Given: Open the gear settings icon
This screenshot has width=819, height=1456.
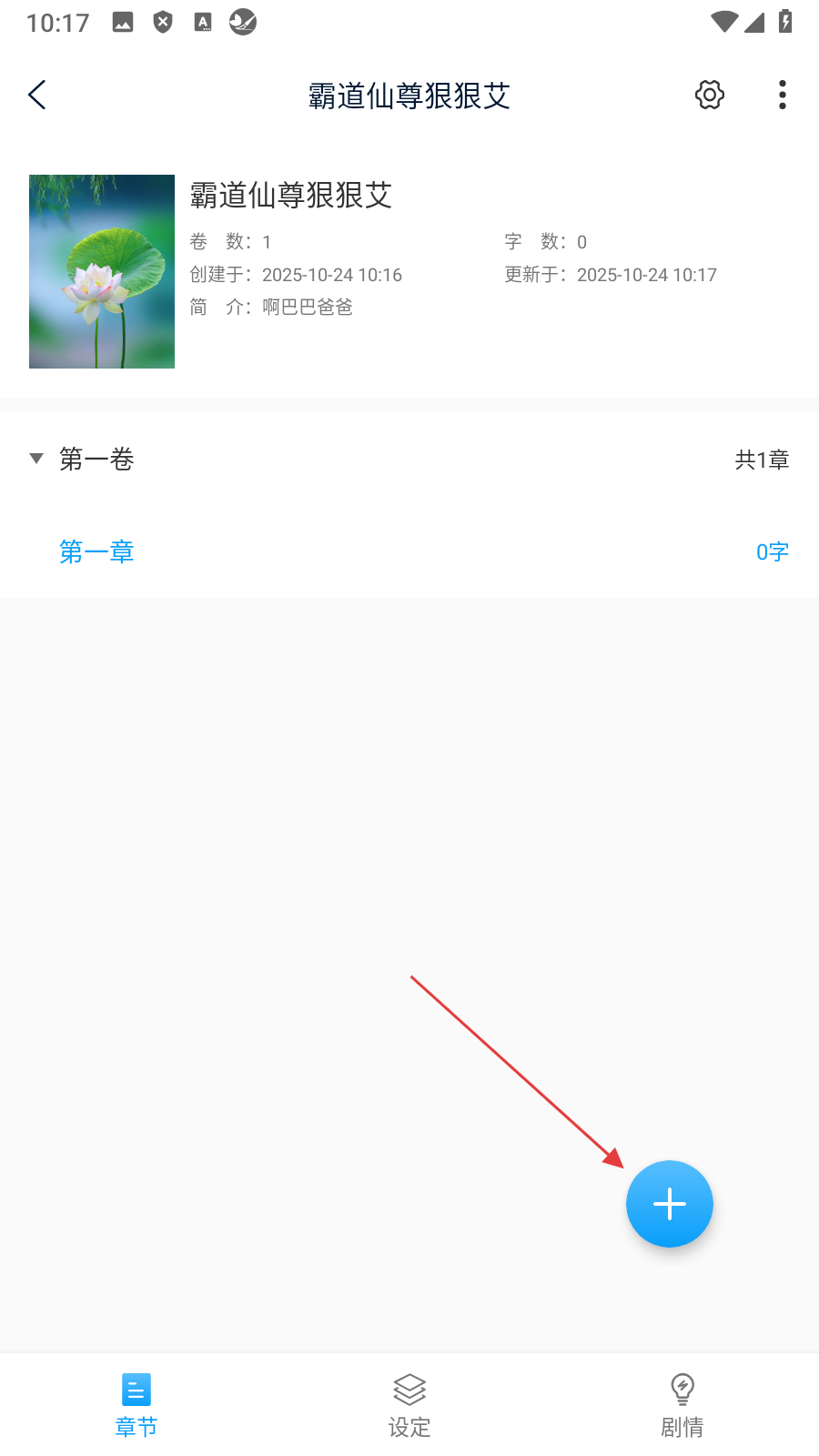Looking at the screenshot, I should coord(709,95).
